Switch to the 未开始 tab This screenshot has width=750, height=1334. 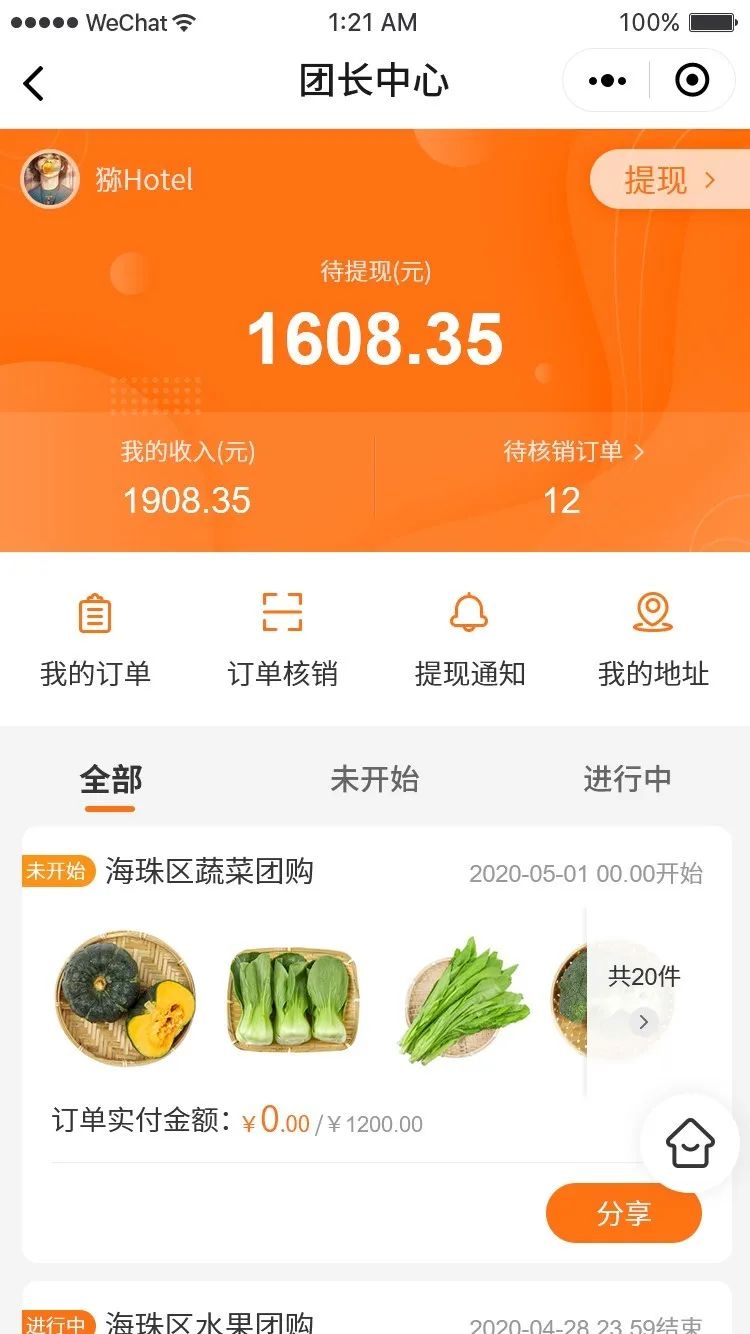click(x=375, y=779)
